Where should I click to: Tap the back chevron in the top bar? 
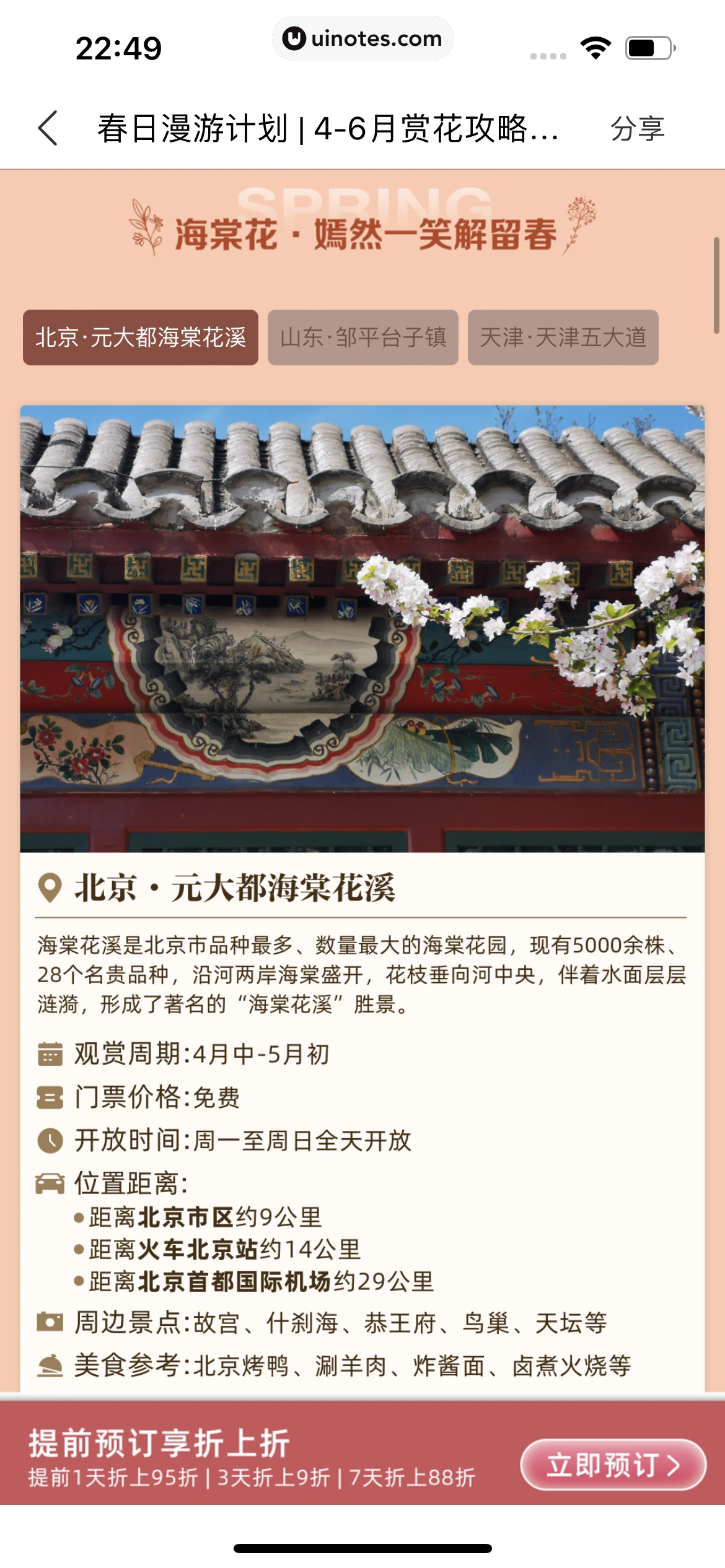(48, 128)
